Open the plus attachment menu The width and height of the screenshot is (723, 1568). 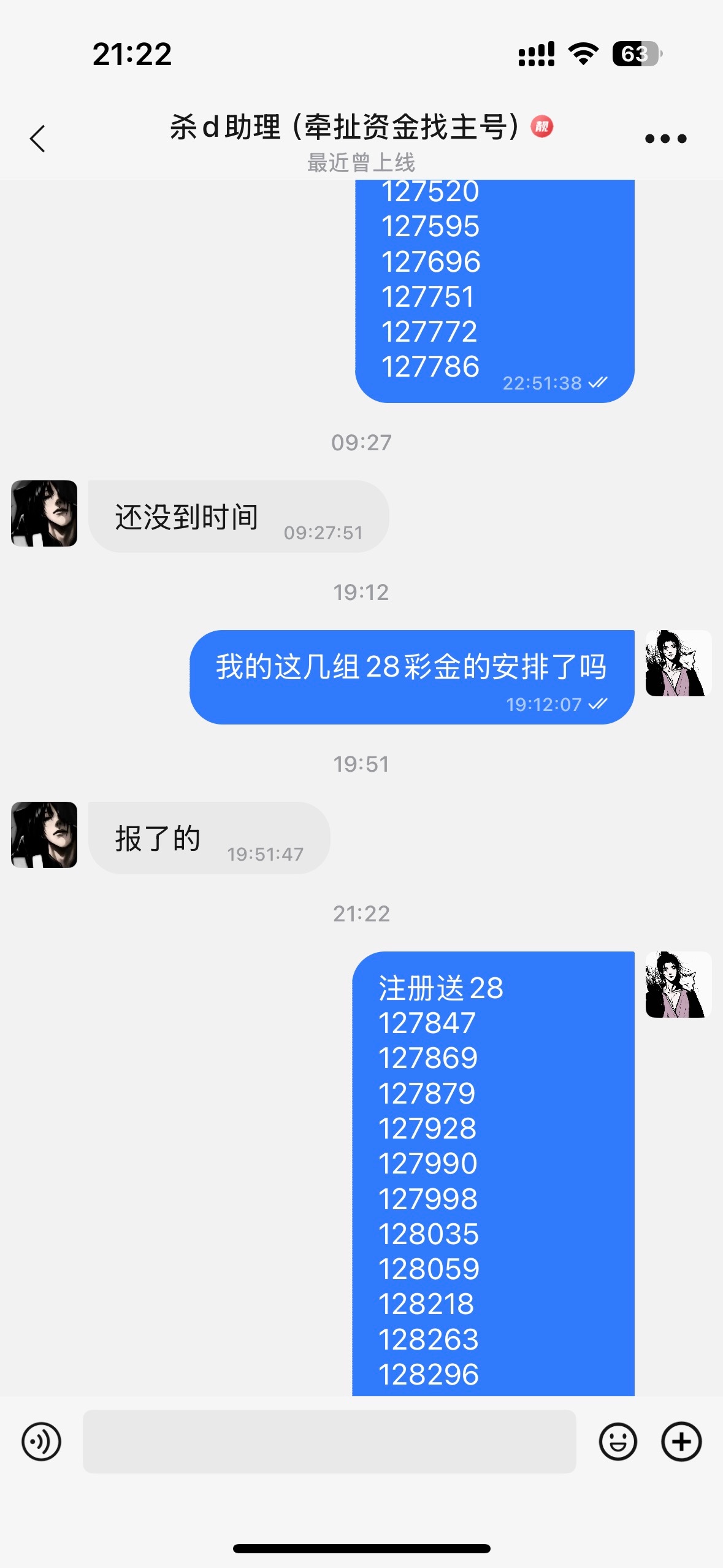click(681, 1441)
